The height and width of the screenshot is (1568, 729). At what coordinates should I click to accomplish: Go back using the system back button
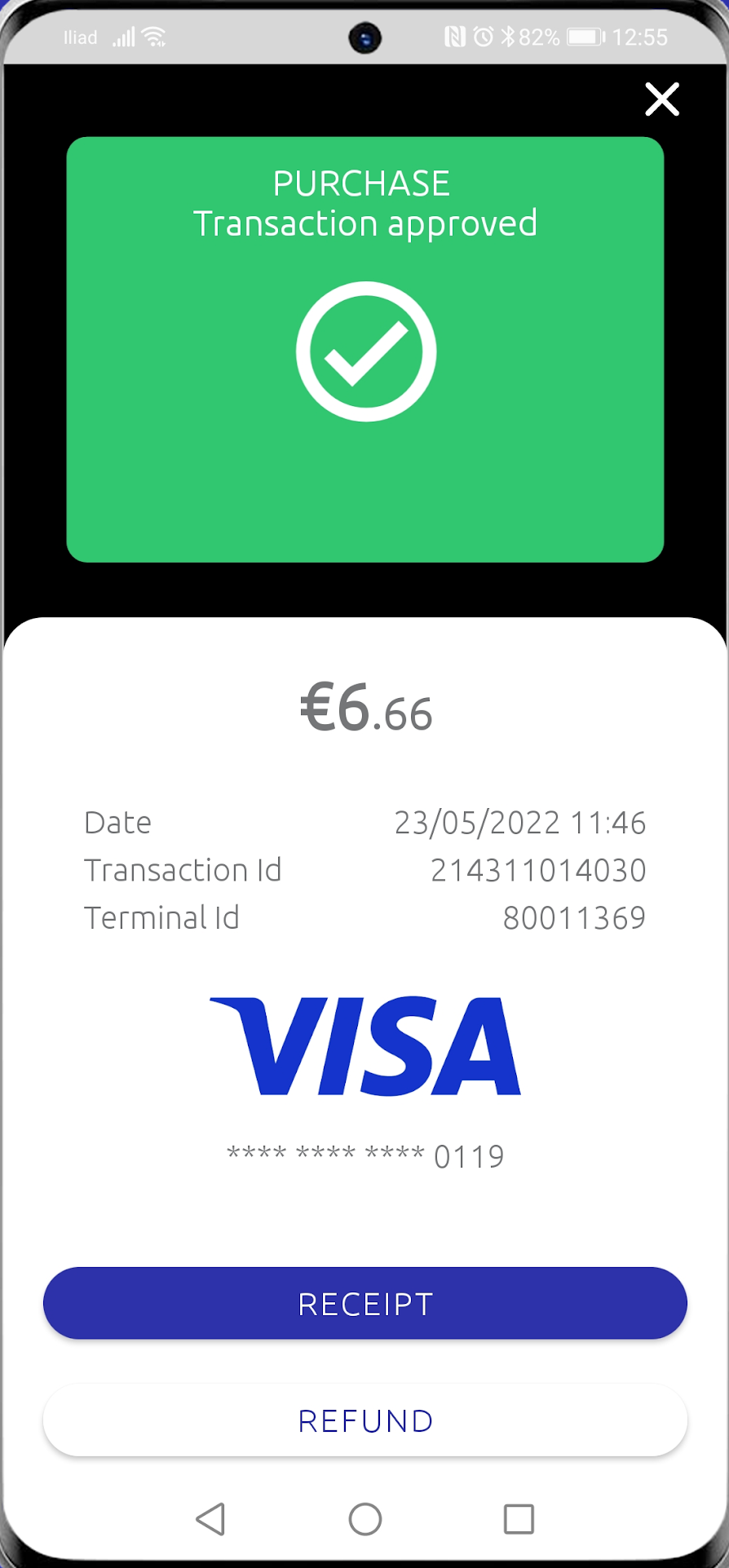click(x=210, y=1519)
